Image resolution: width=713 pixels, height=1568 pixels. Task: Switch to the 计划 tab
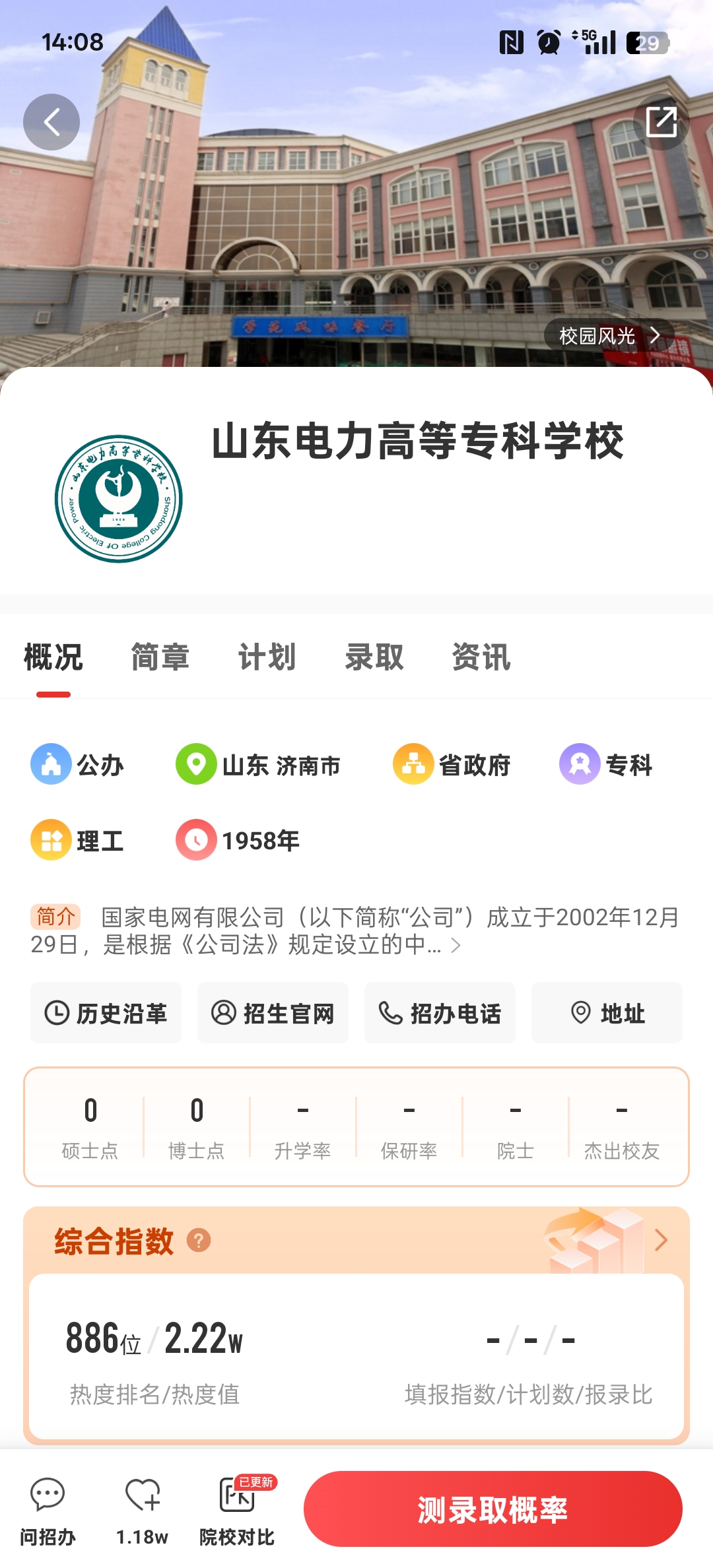267,657
